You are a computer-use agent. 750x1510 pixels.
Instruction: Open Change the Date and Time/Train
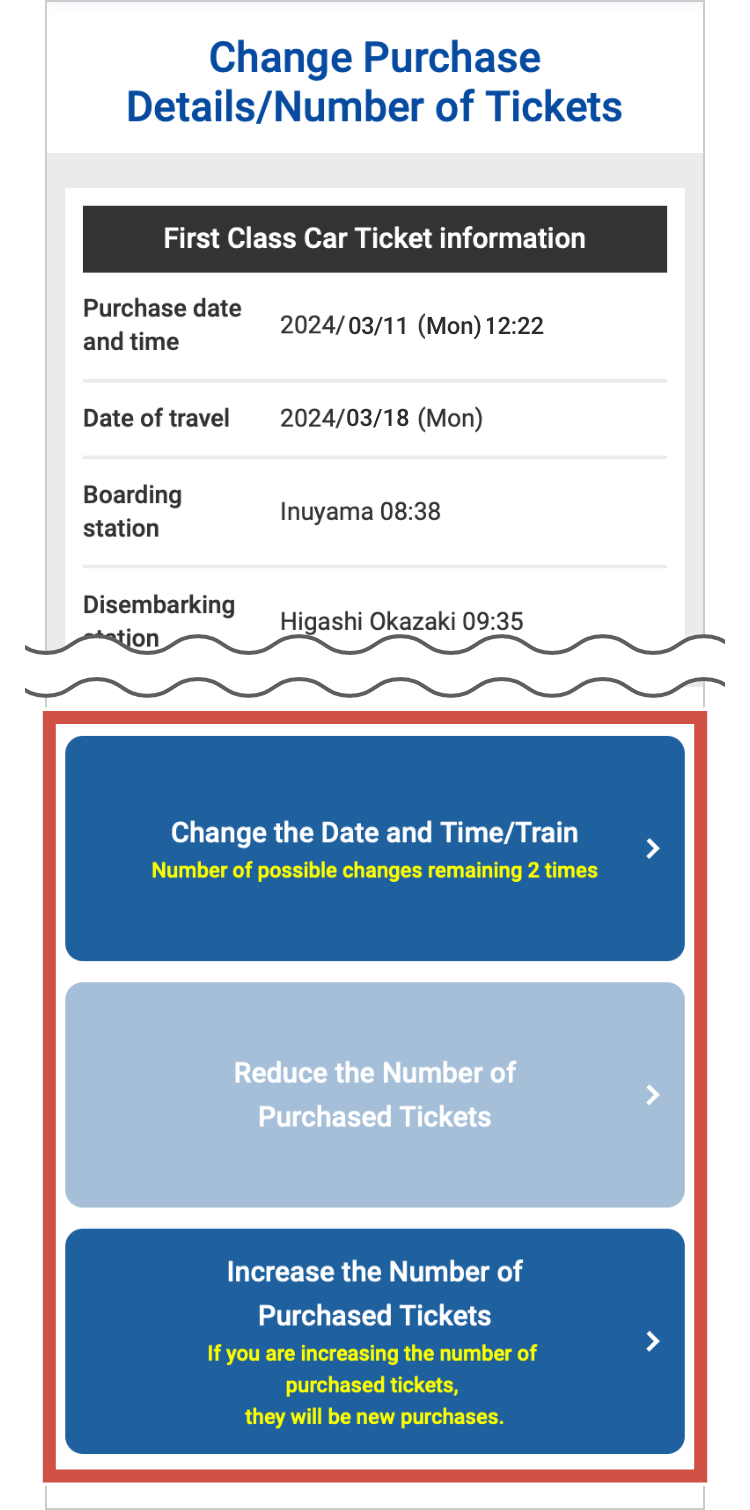click(x=374, y=848)
